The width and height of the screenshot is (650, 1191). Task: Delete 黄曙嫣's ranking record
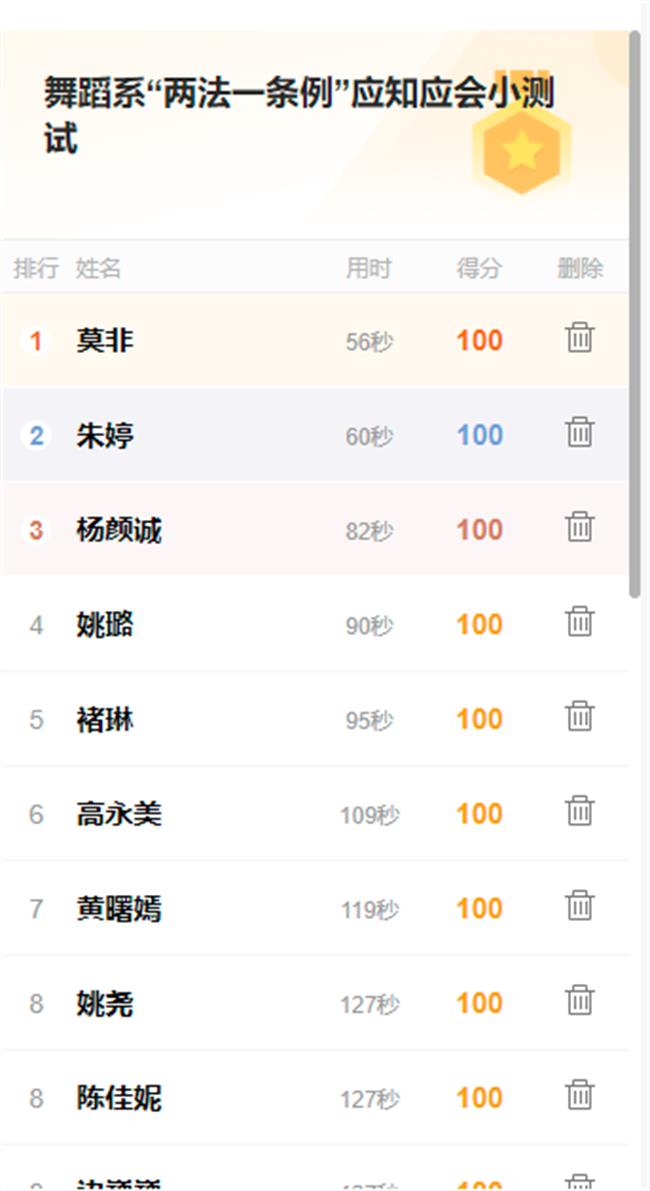coord(580,906)
